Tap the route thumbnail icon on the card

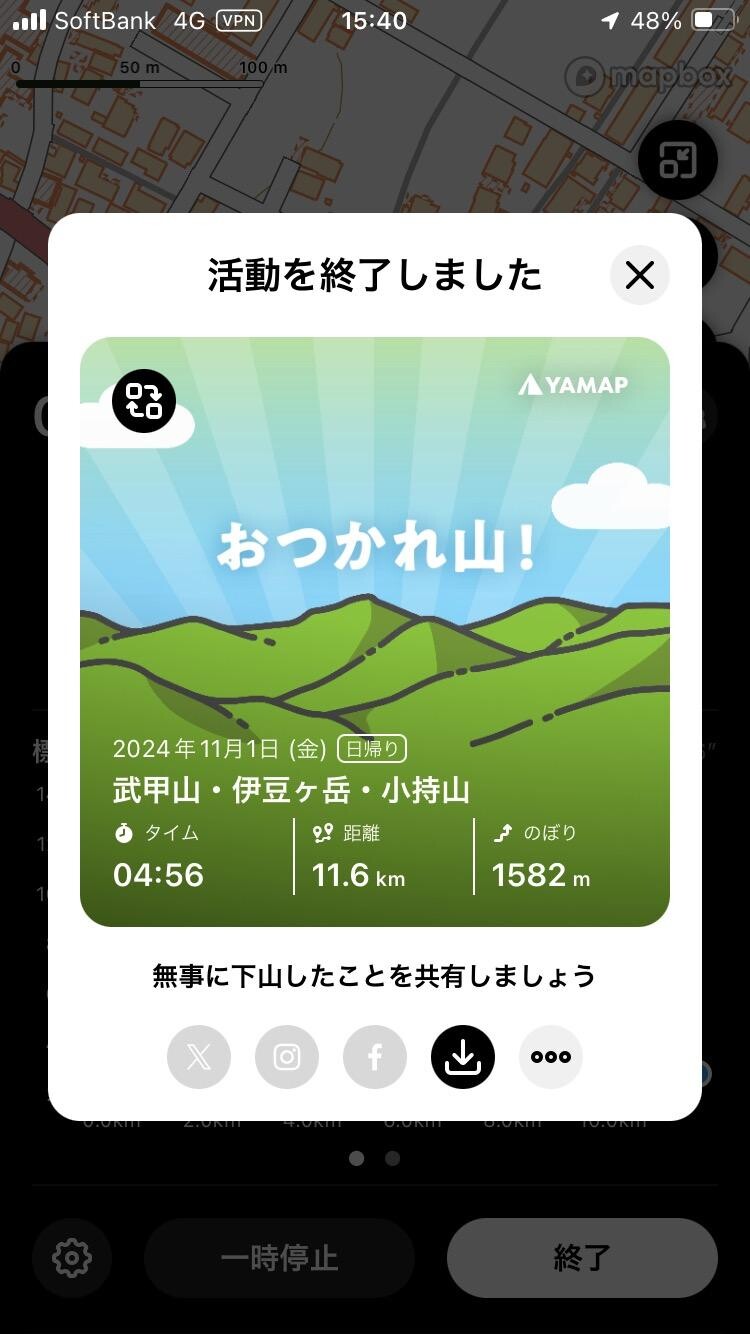pos(143,400)
